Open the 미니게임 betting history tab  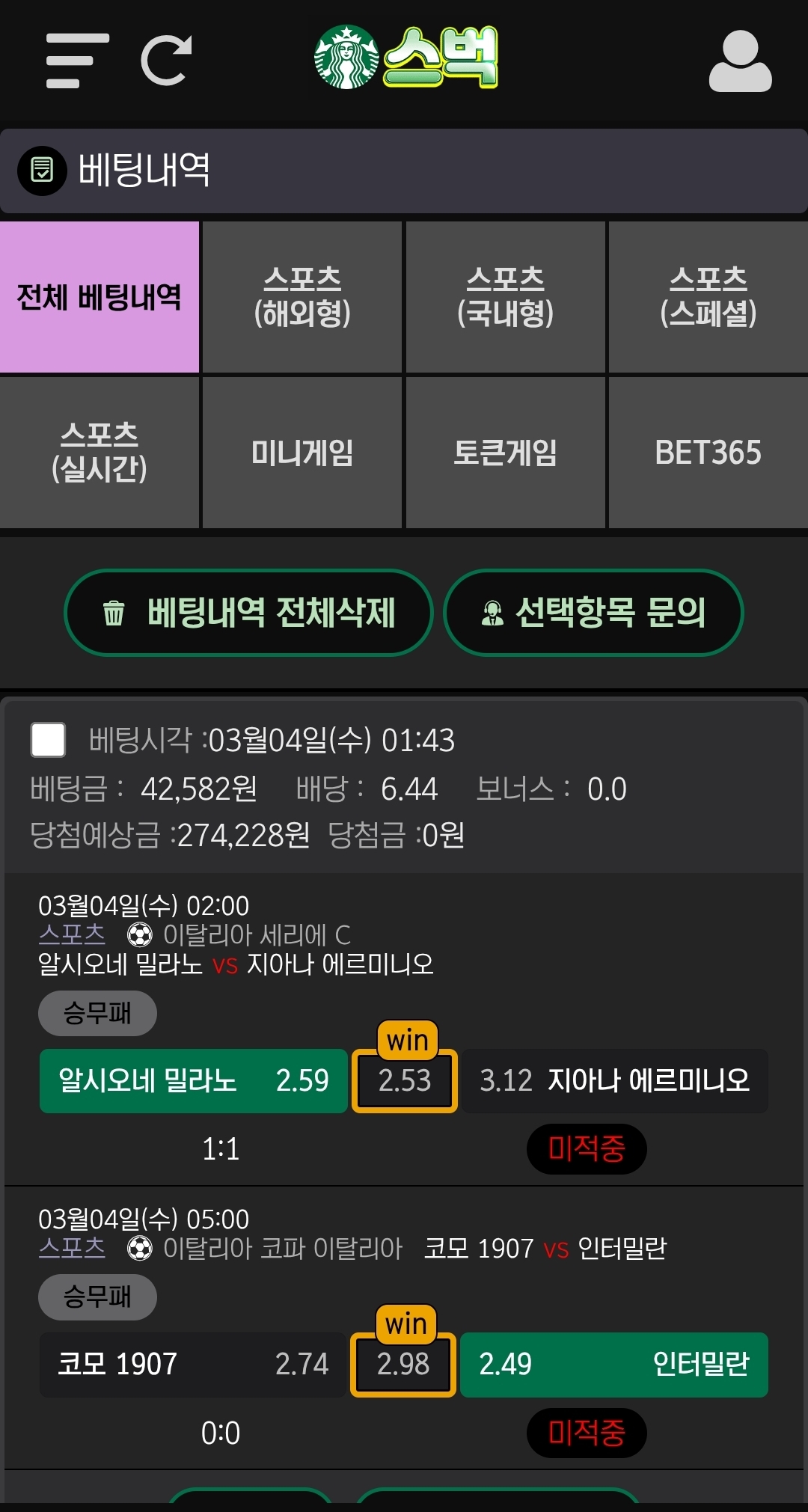(302, 453)
